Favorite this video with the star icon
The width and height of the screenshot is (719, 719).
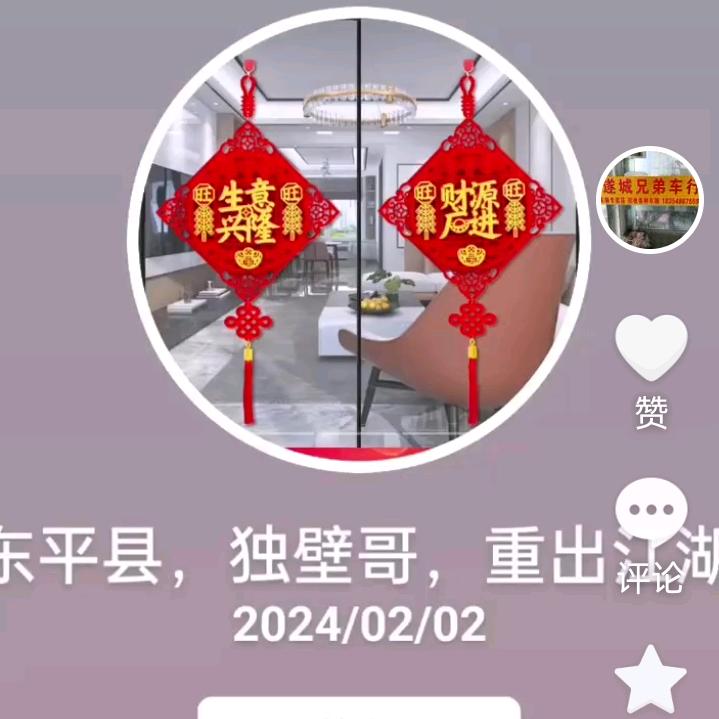[651, 680]
